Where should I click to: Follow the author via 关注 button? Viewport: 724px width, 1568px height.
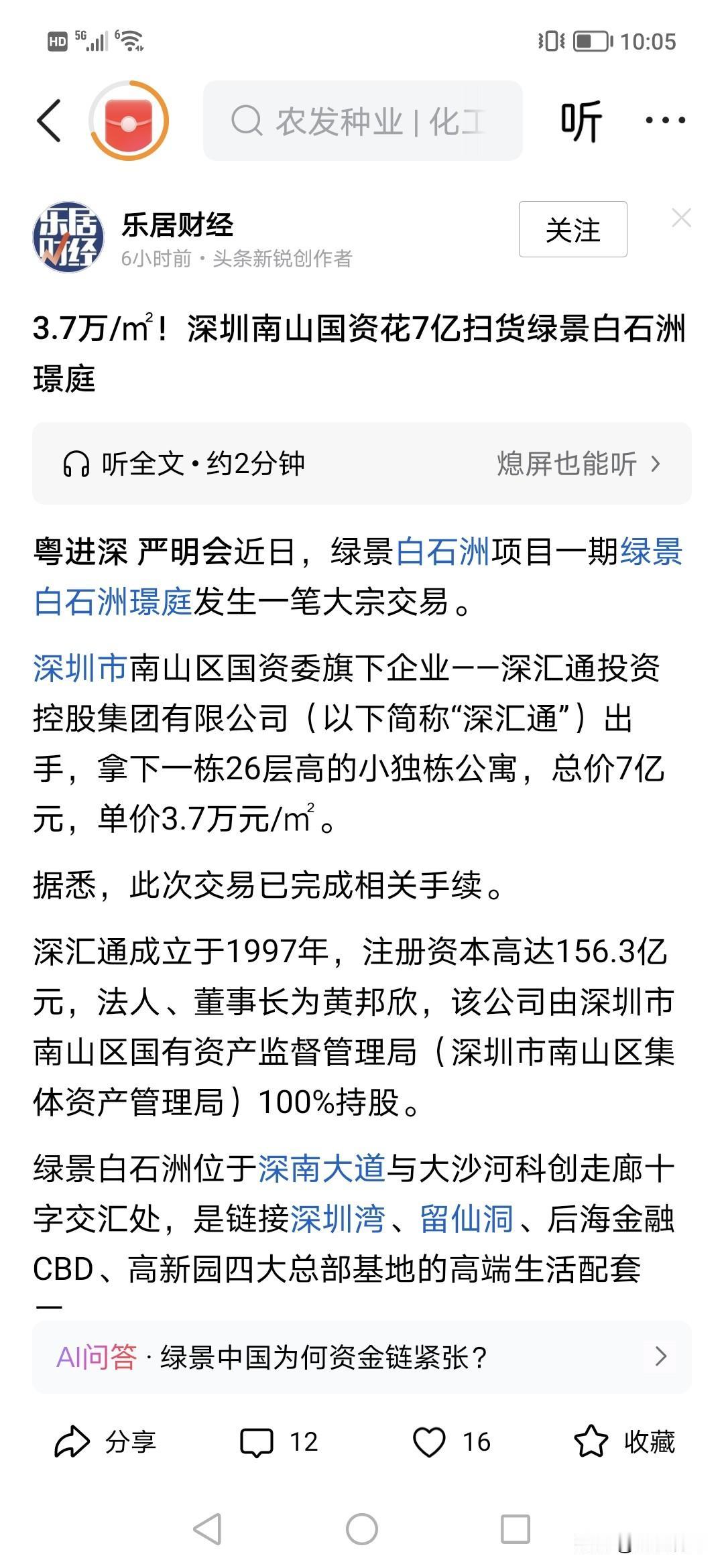coord(573,230)
